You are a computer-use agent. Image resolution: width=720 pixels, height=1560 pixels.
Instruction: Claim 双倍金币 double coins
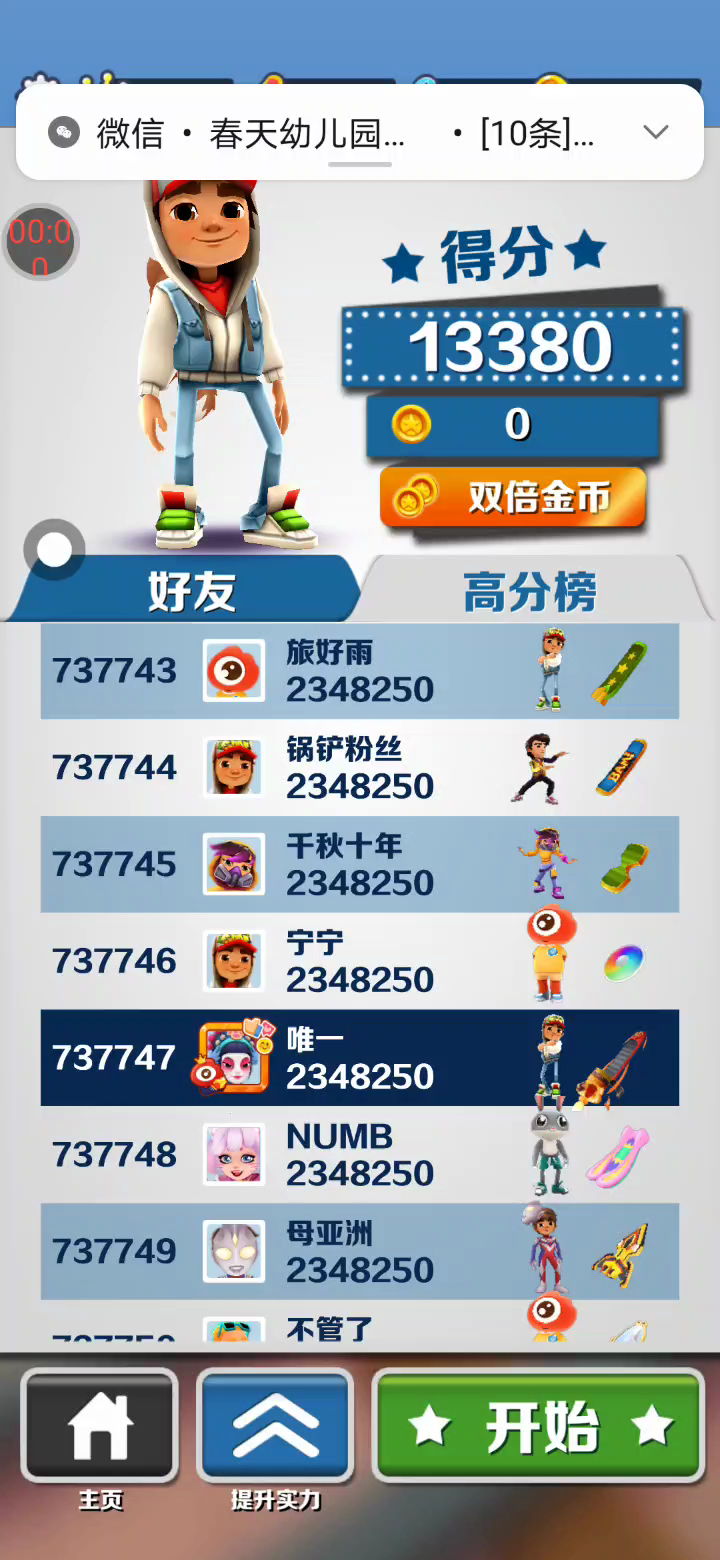click(513, 497)
